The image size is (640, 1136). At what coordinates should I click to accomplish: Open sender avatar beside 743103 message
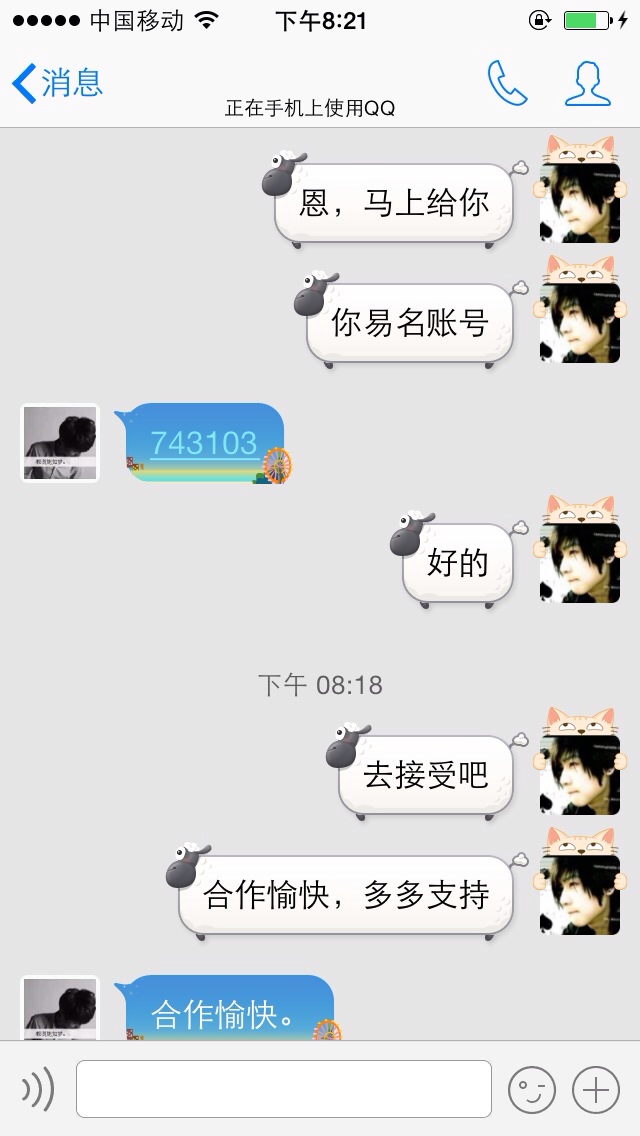click(60, 443)
